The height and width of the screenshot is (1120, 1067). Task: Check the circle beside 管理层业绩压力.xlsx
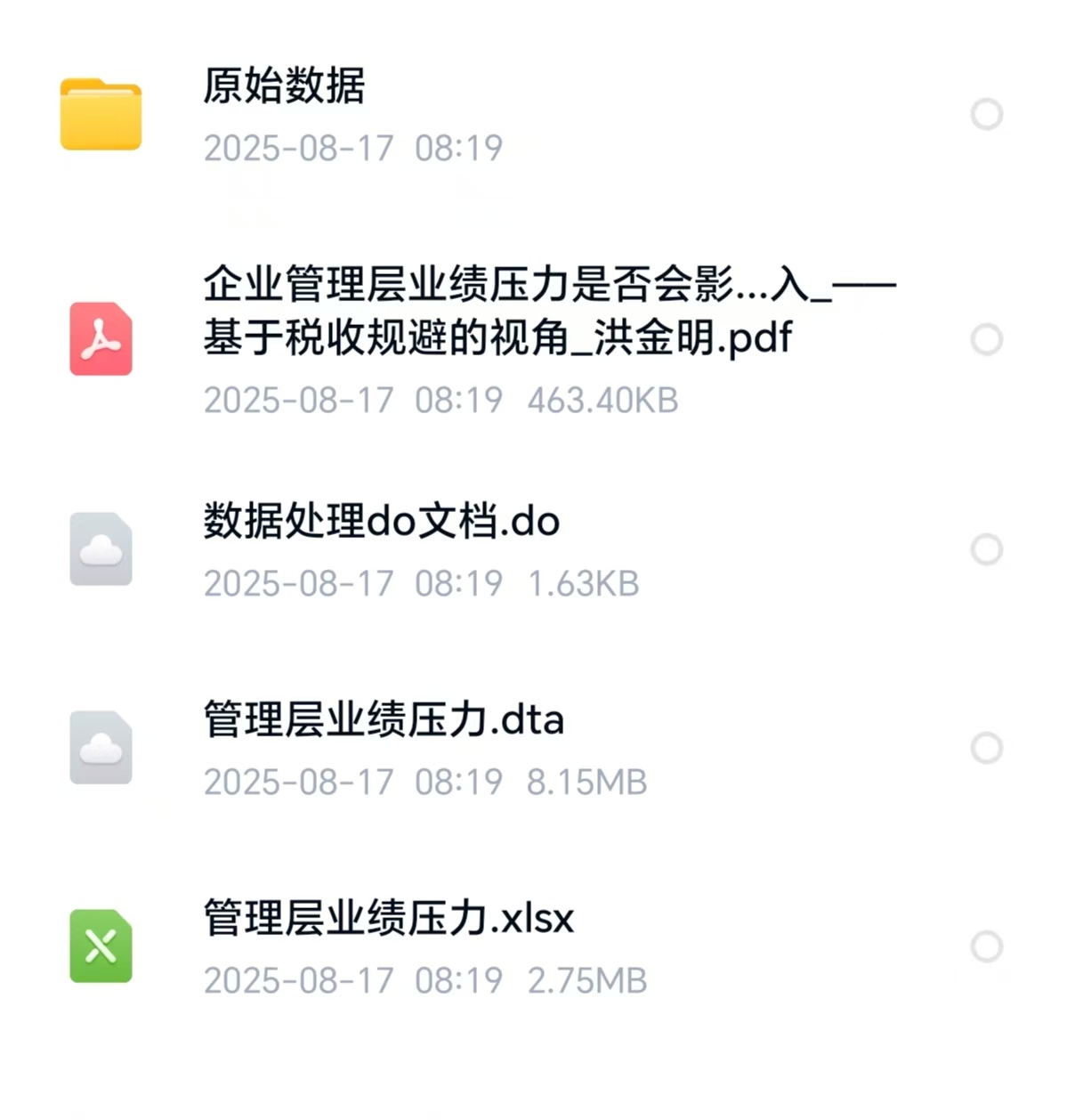pos(986,946)
